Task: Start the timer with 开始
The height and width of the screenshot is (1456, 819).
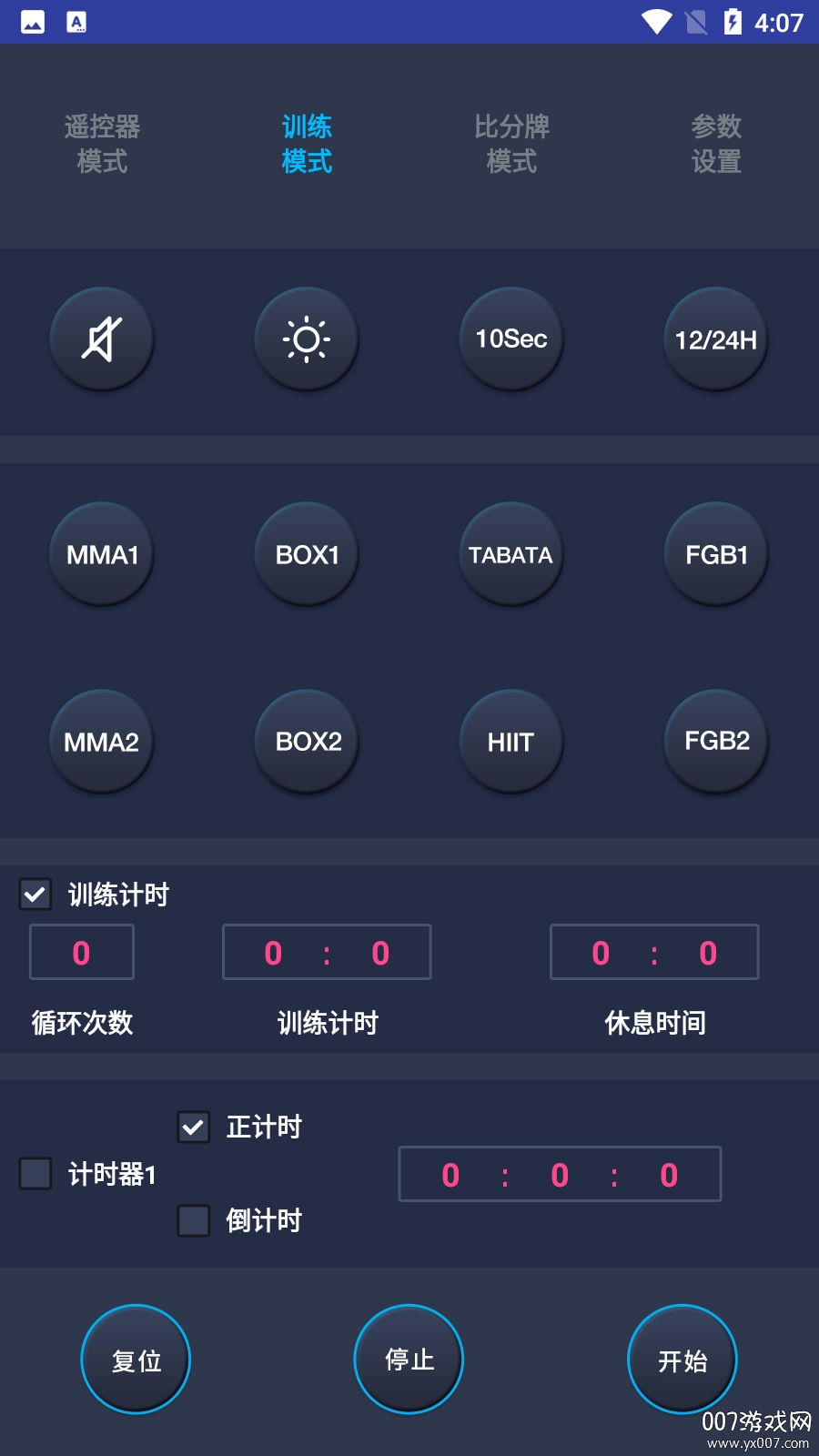Action: 682,1360
